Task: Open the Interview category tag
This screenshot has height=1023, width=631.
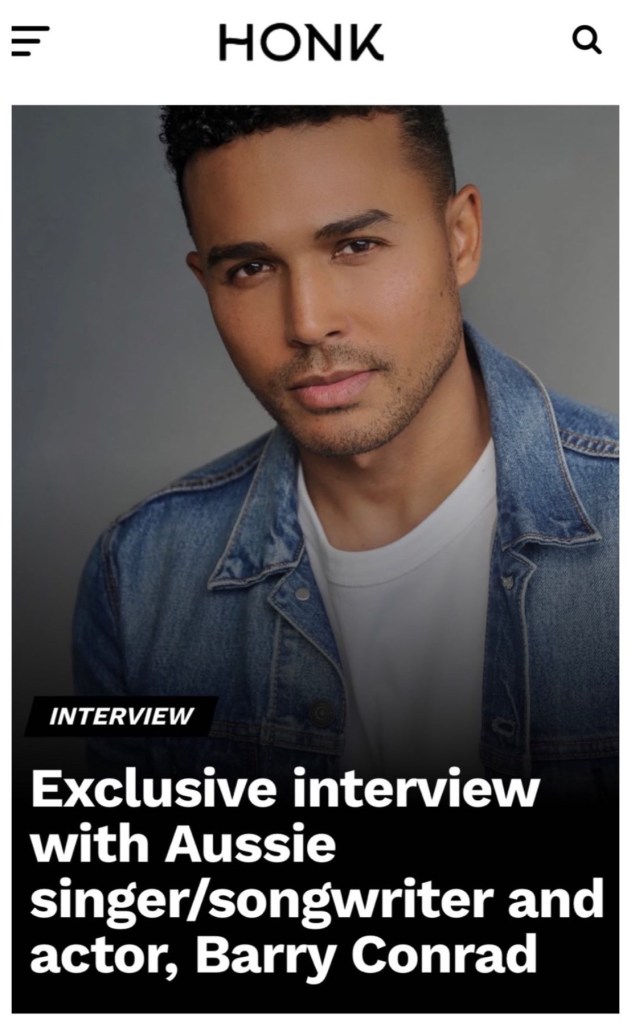Action: pyautogui.click(x=122, y=716)
